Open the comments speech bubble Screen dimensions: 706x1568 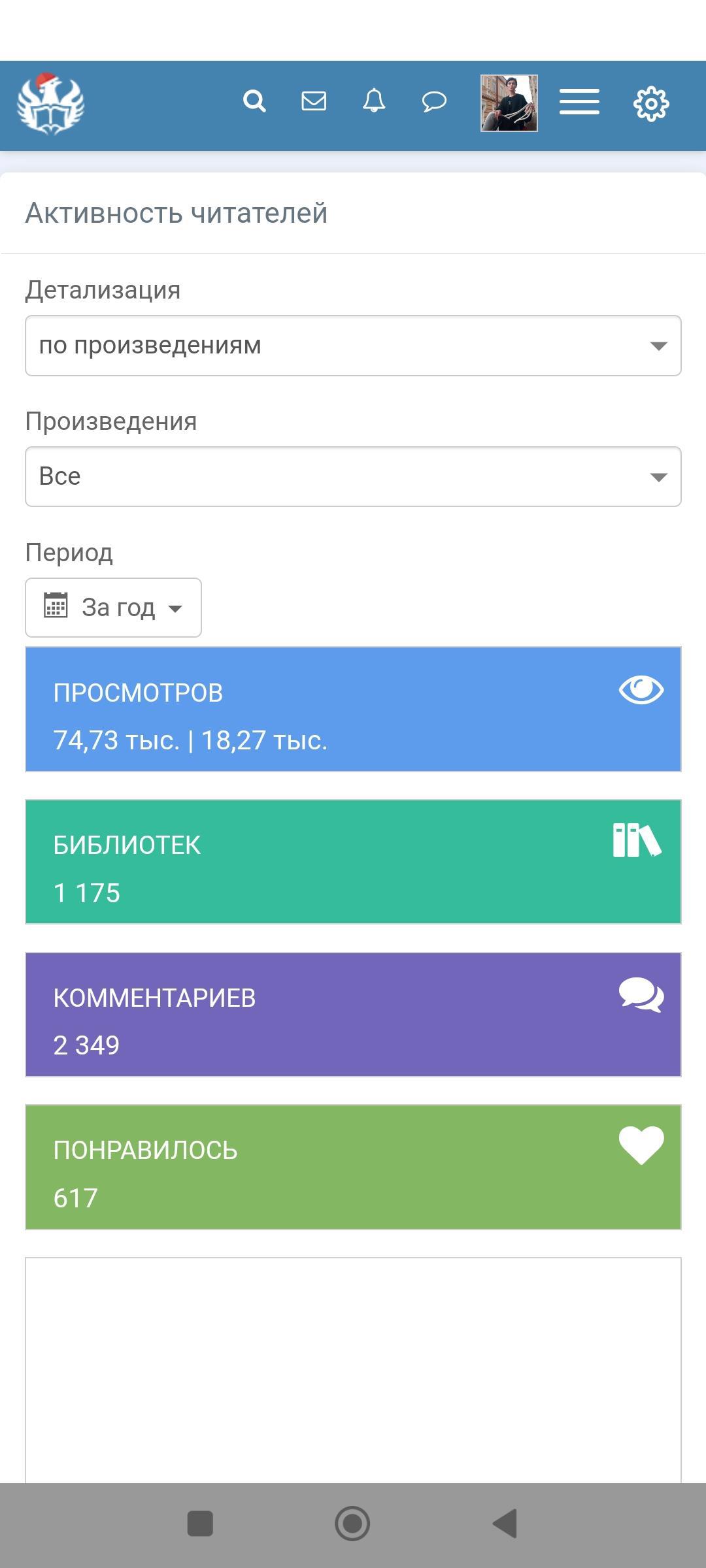[x=434, y=101]
